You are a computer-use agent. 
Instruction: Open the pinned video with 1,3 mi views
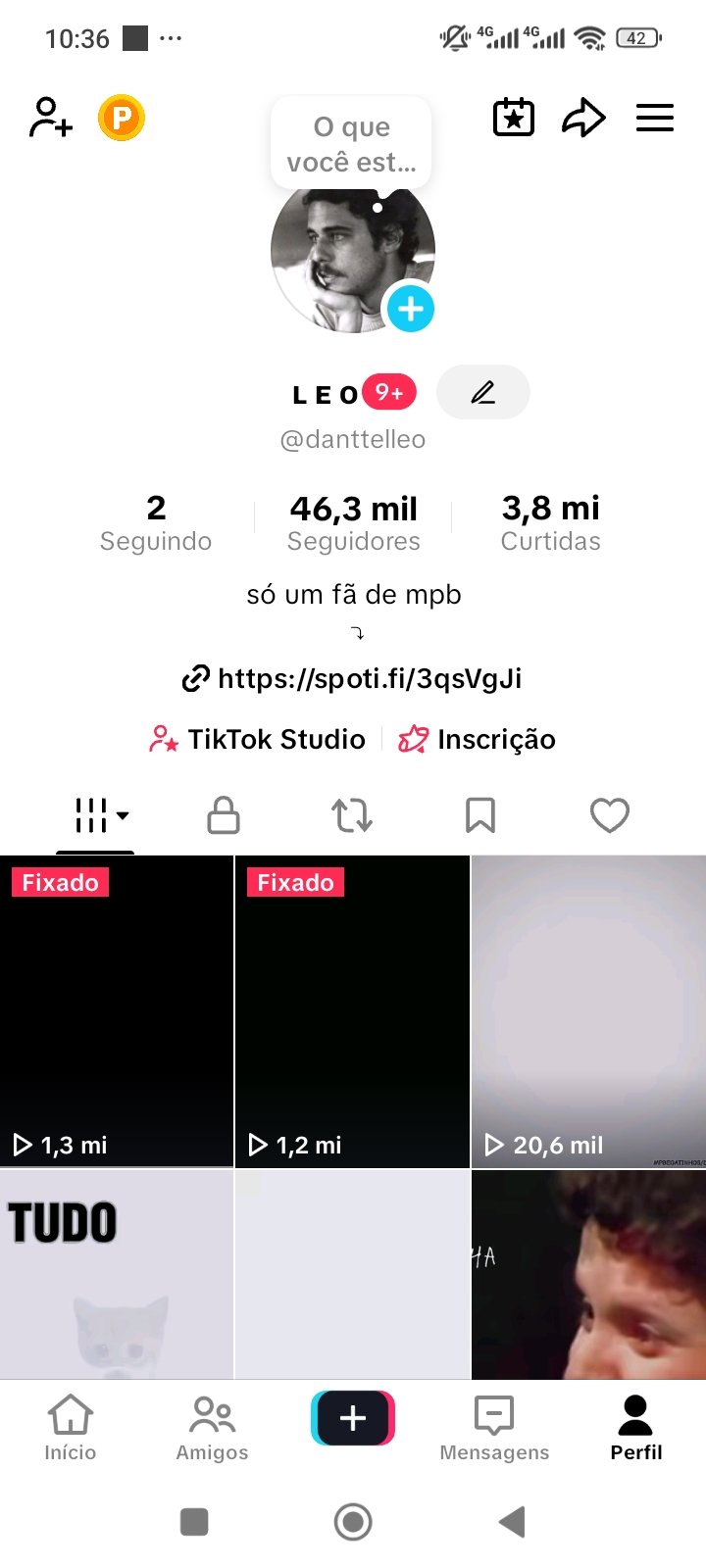(x=117, y=1010)
